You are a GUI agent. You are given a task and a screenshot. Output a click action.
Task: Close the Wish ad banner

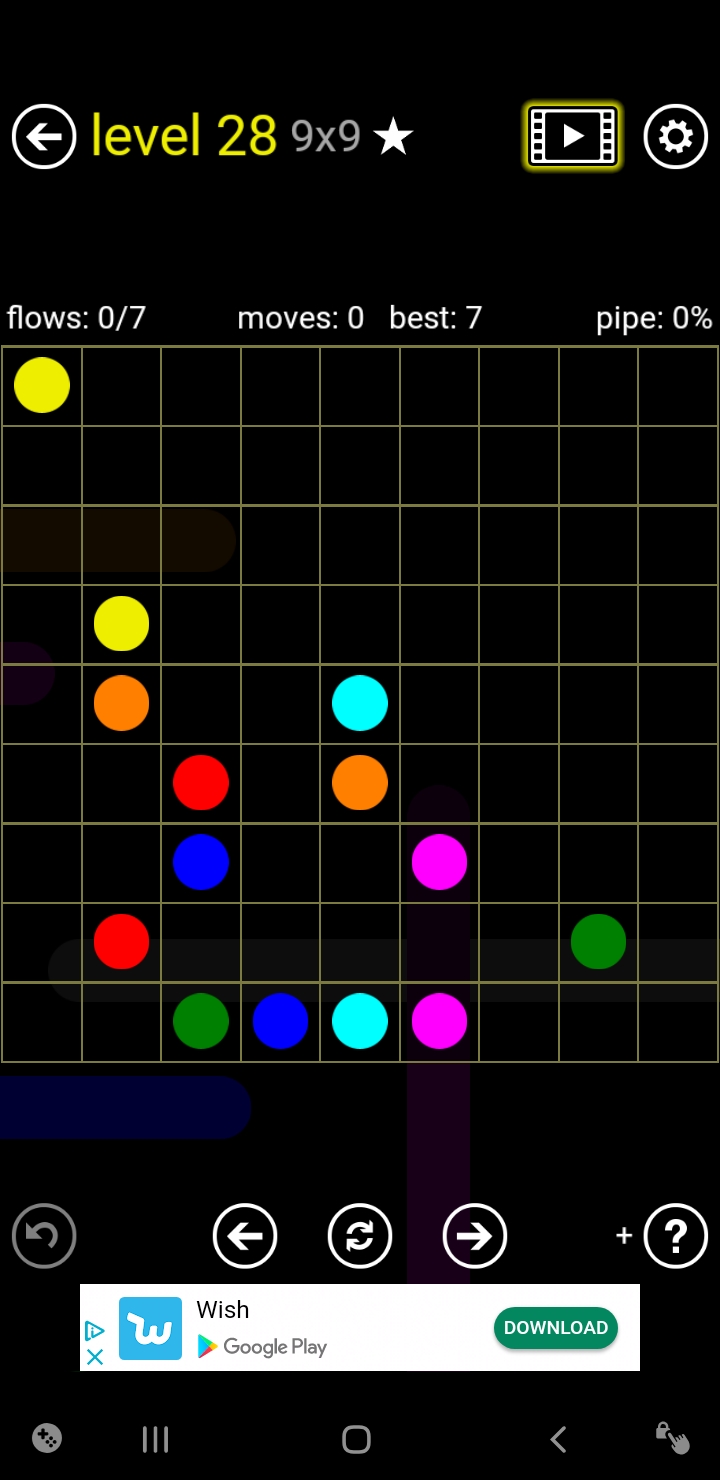point(95,1357)
